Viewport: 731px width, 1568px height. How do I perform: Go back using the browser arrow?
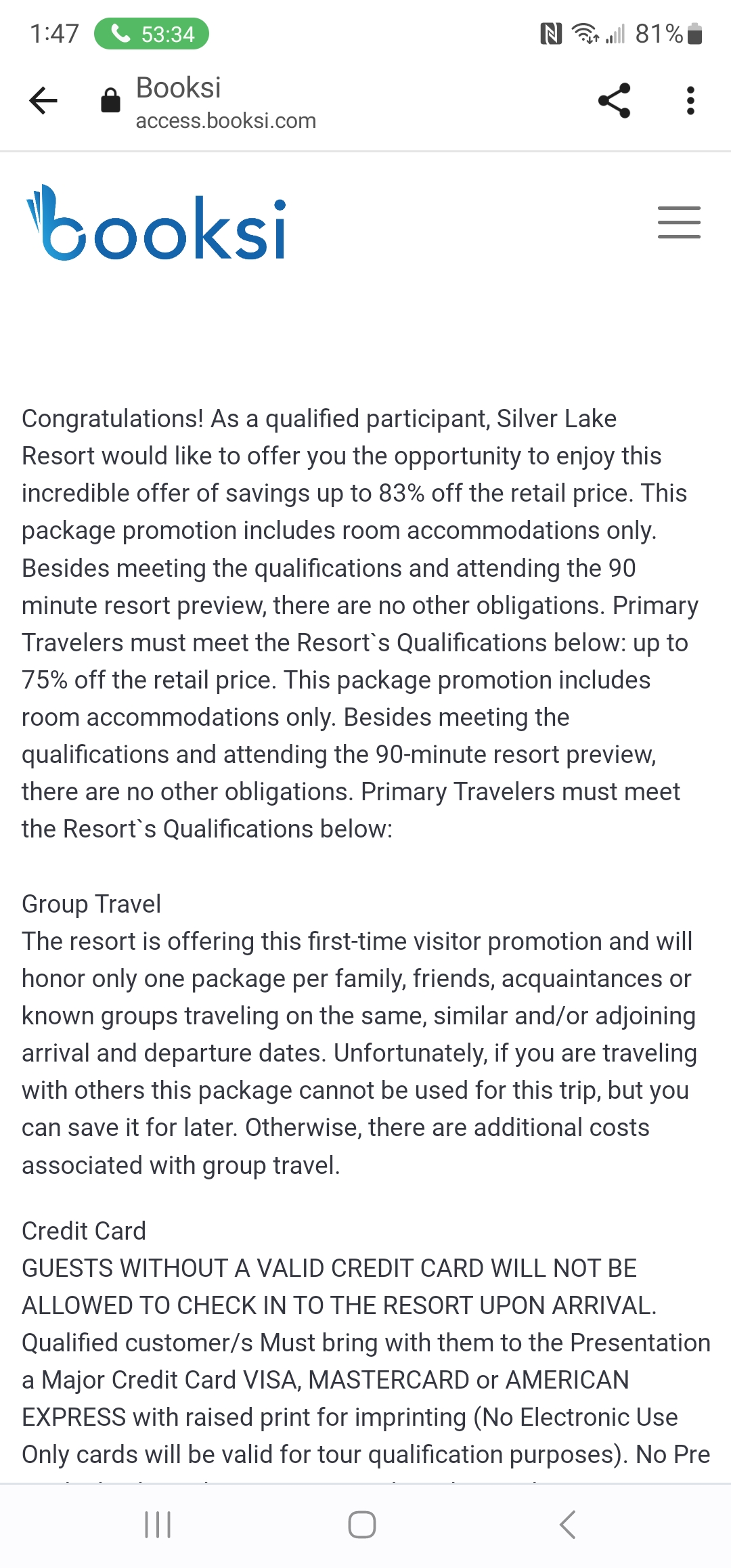44,101
